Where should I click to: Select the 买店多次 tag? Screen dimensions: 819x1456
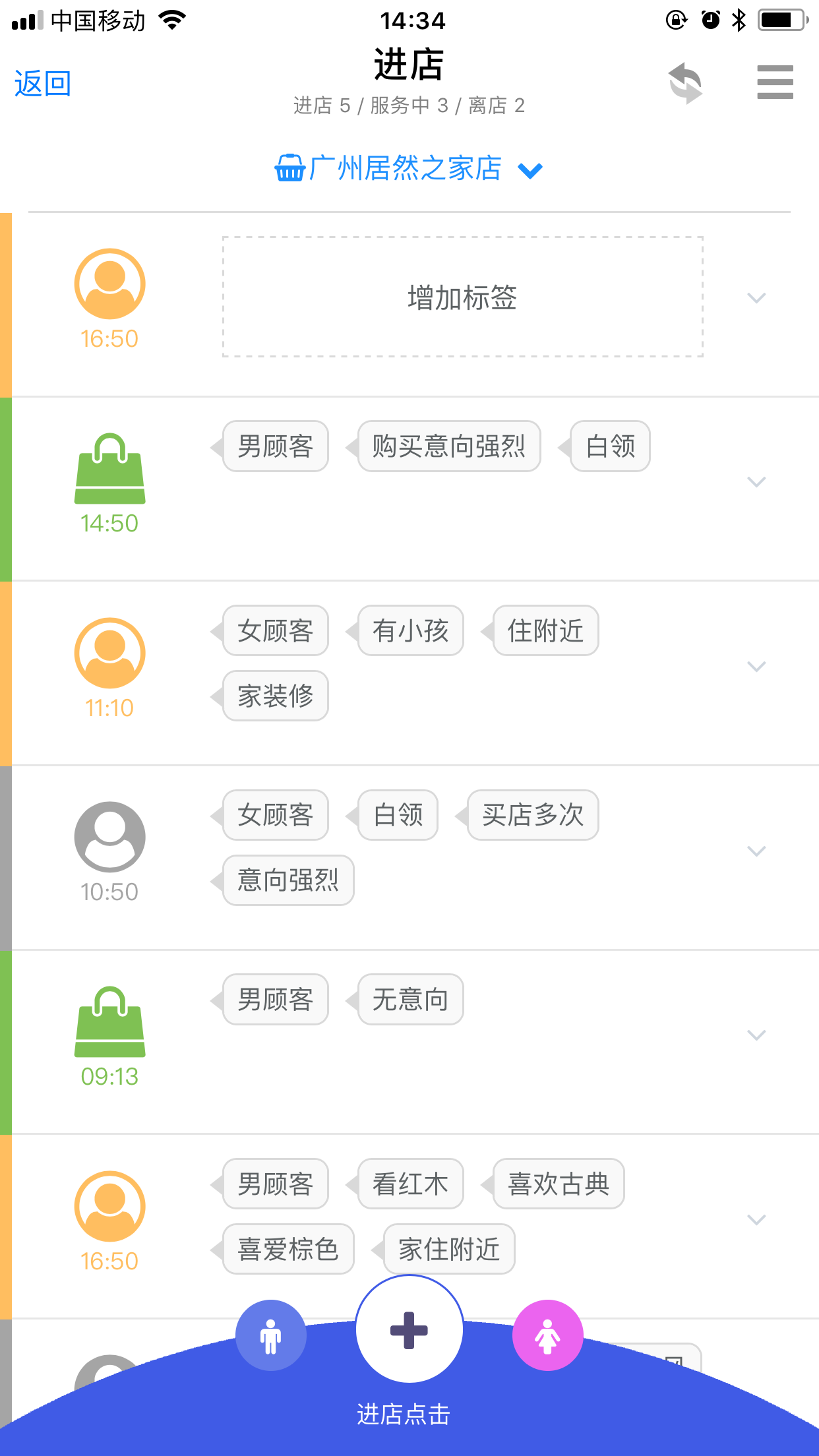pyautogui.click(x=532, y=816)
